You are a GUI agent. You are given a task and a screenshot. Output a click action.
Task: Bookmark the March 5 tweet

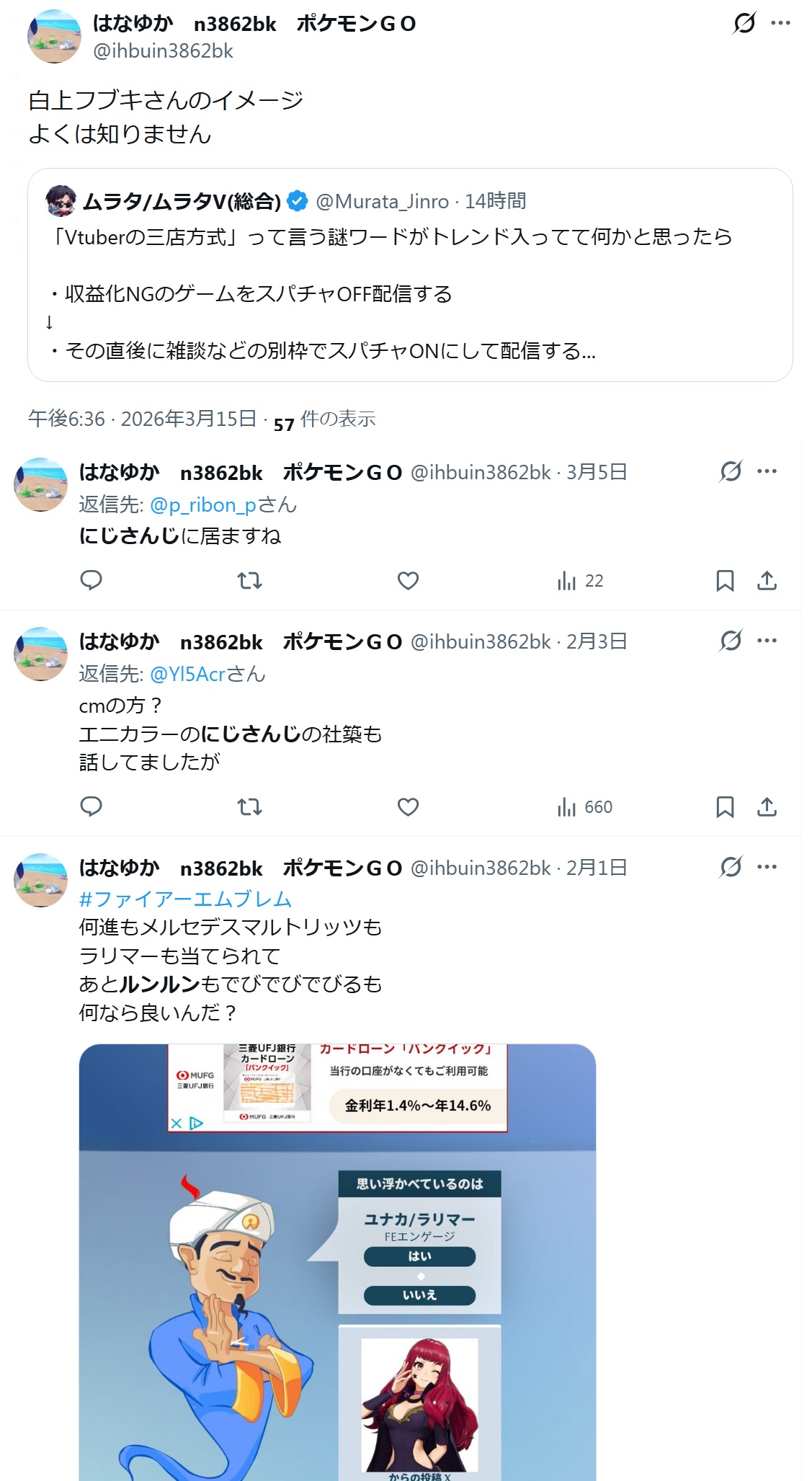(725, 581)
